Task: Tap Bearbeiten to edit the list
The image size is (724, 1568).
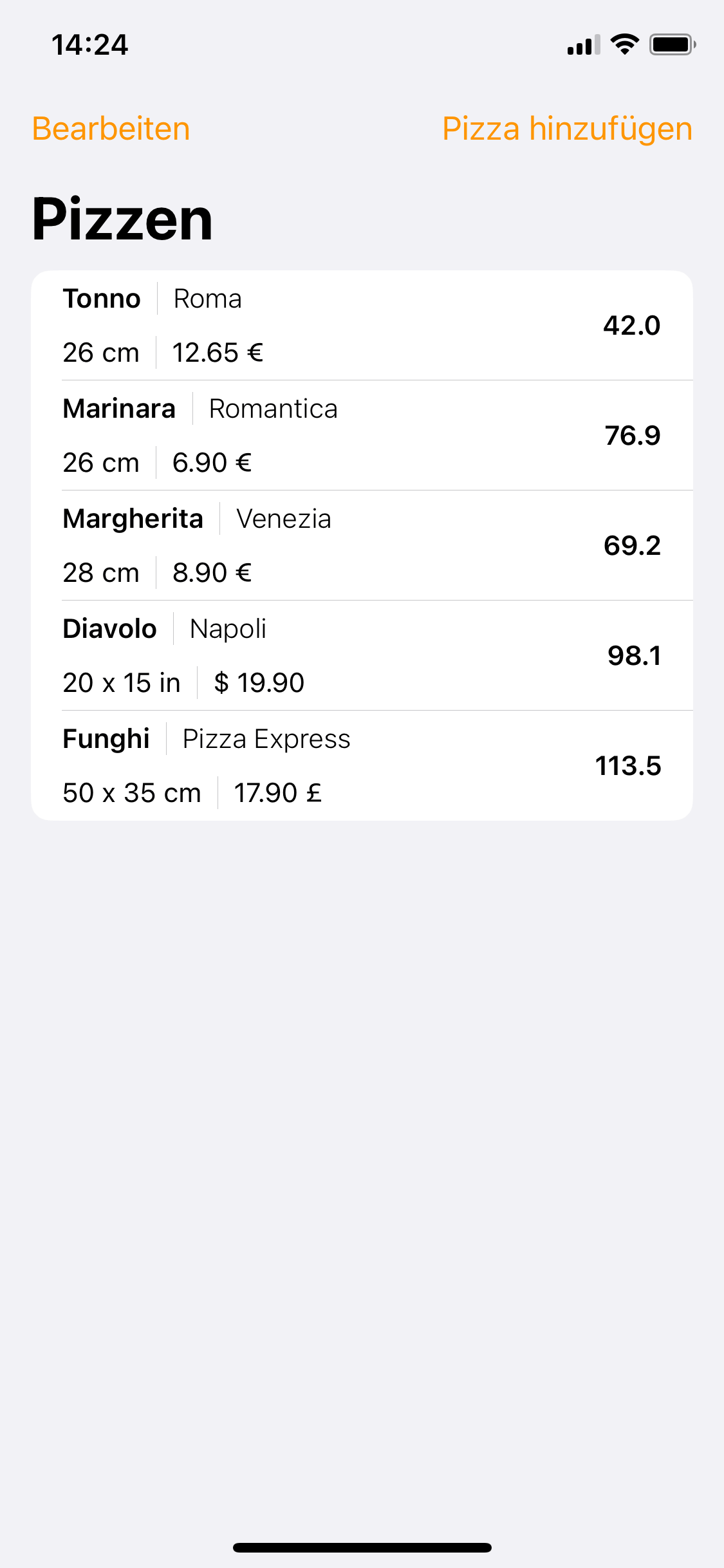Action: pyautogui.click(x=110, y=128)
